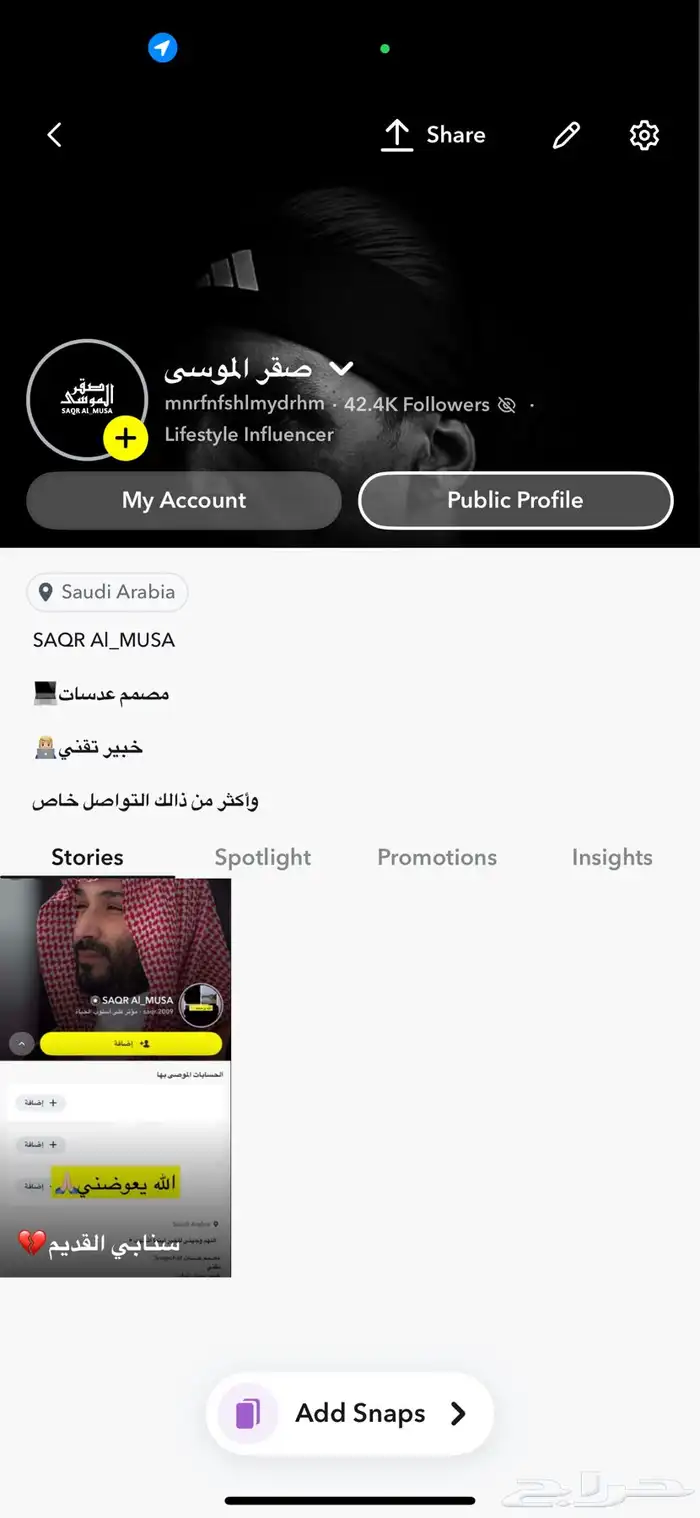The image size is (700, 1518).
Task: Tap the yellow plus on the avatar
Action: [125, 438]
